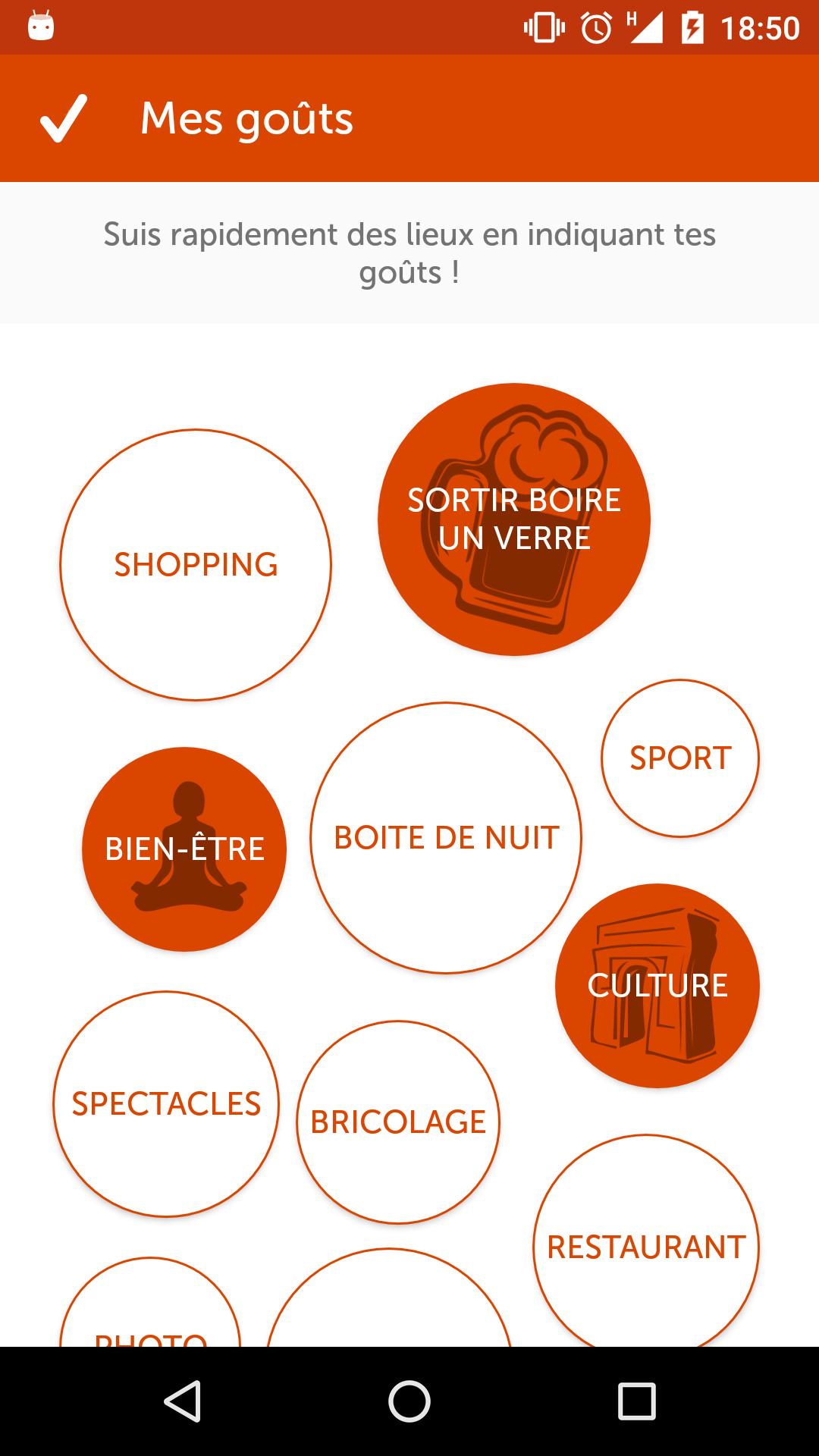Select the Shopping bubble
819x1456 pixels.
pyautogui.click(x=196, y=565)
